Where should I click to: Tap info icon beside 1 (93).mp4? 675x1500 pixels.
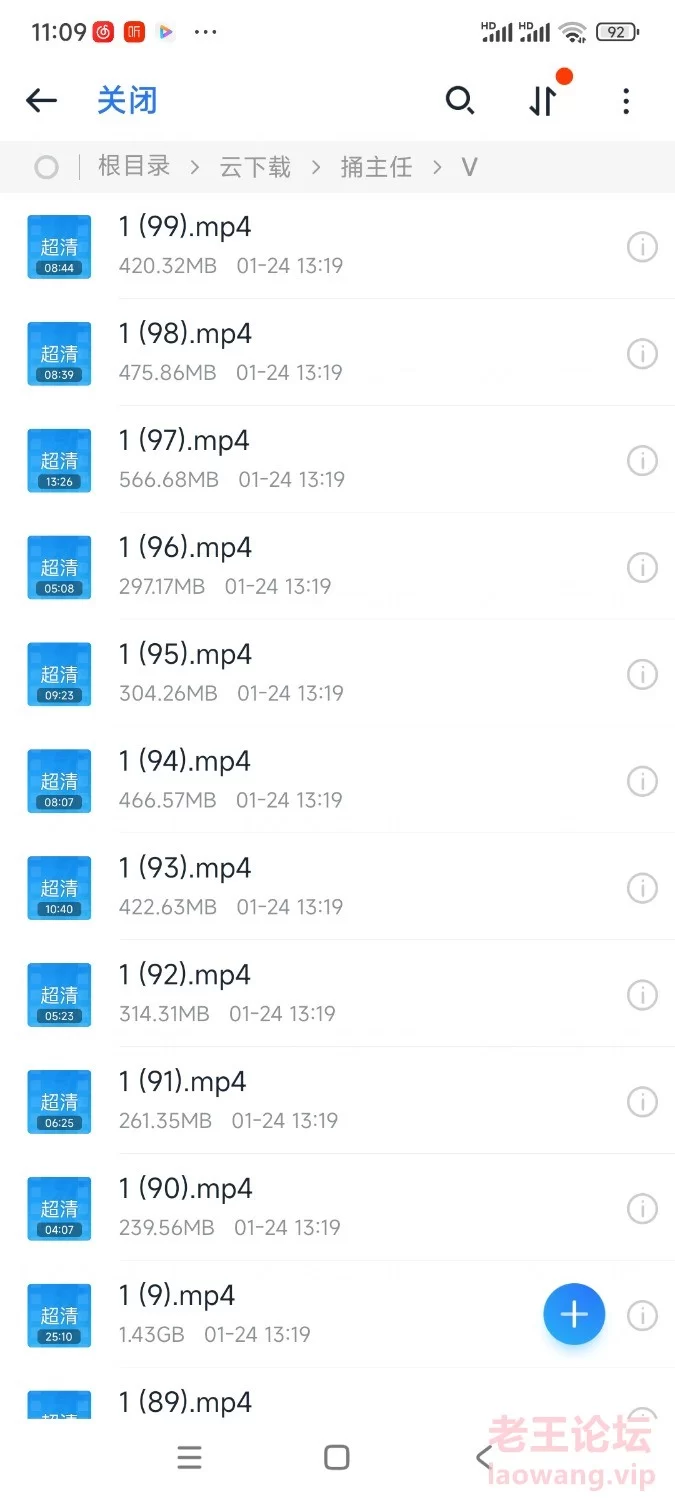(x=642, y=888)
